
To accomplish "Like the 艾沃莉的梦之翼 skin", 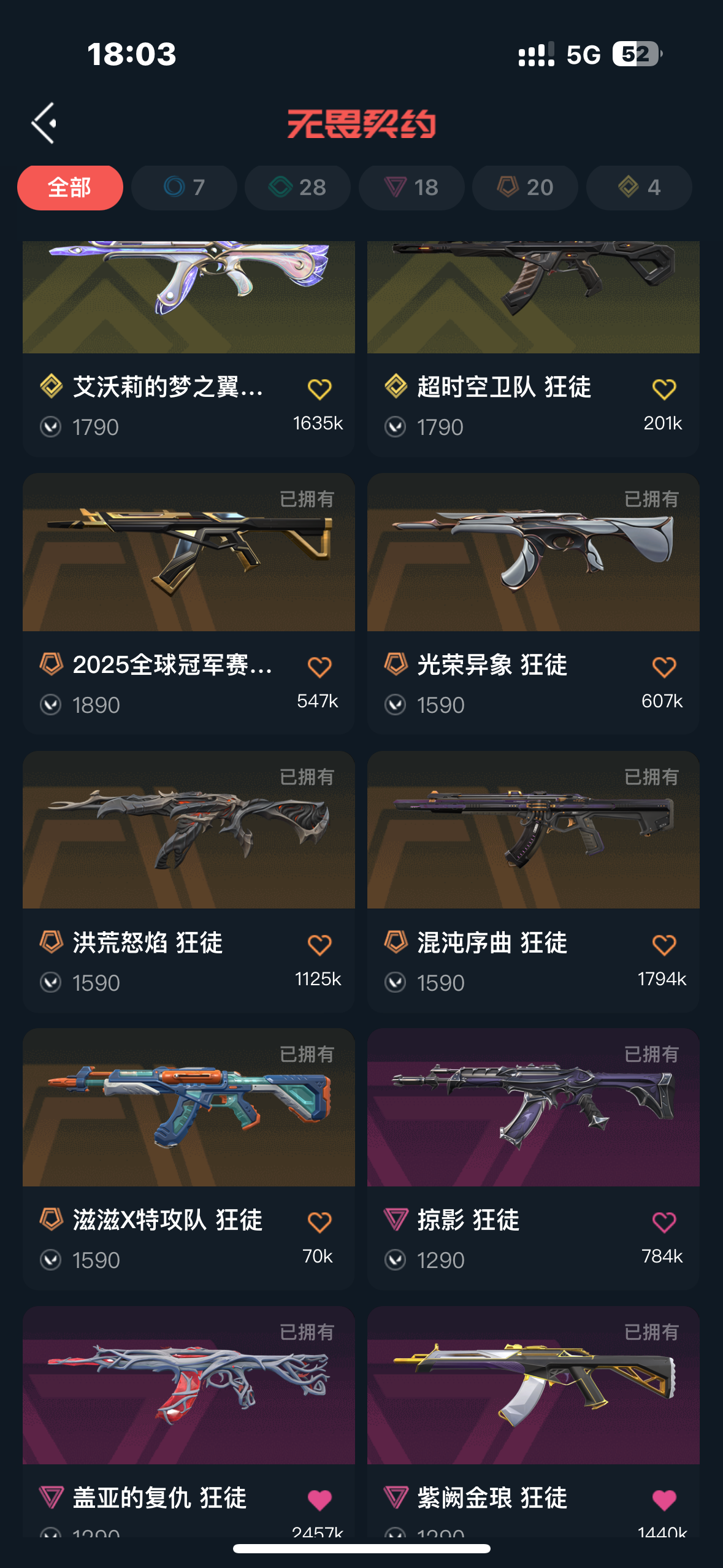I will [x=319, y=389].
